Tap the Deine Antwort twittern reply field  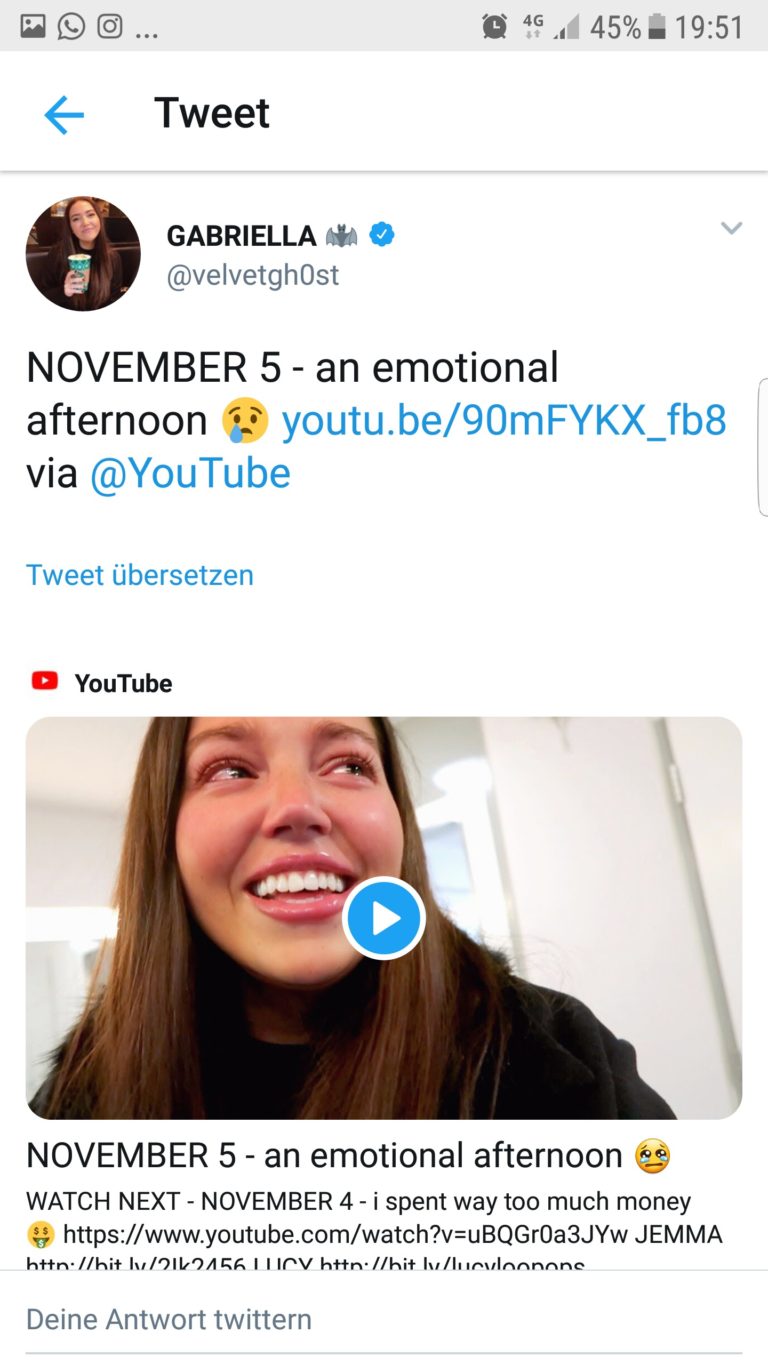[384, 1319]
